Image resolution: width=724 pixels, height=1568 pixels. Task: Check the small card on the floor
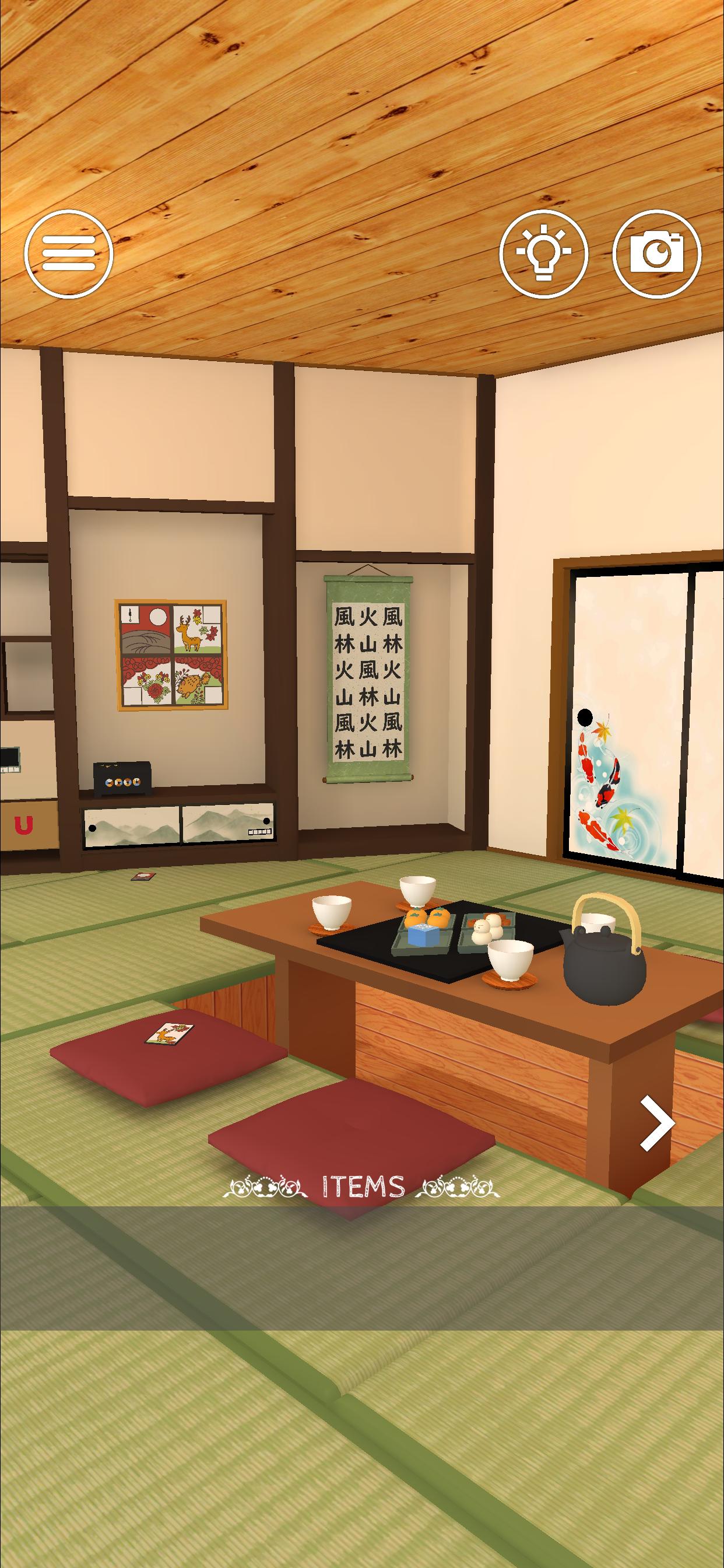[143, 876]
